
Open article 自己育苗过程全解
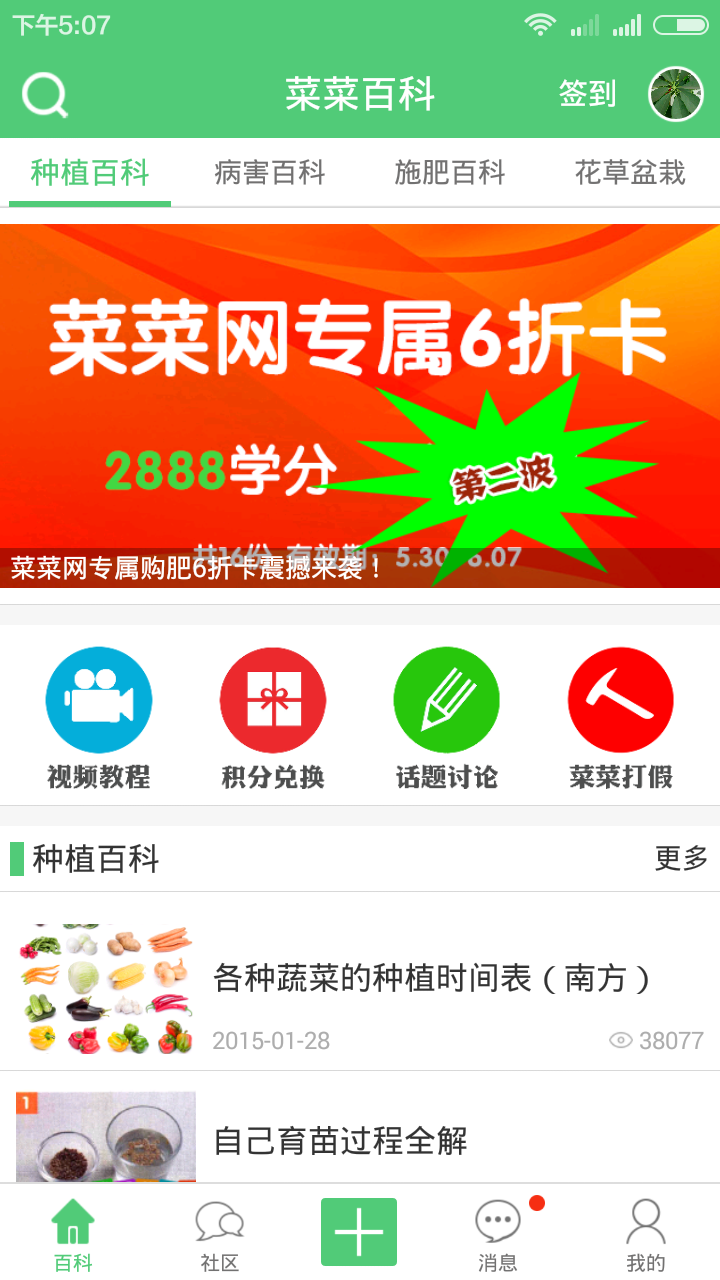click(x=340, y=1140)
